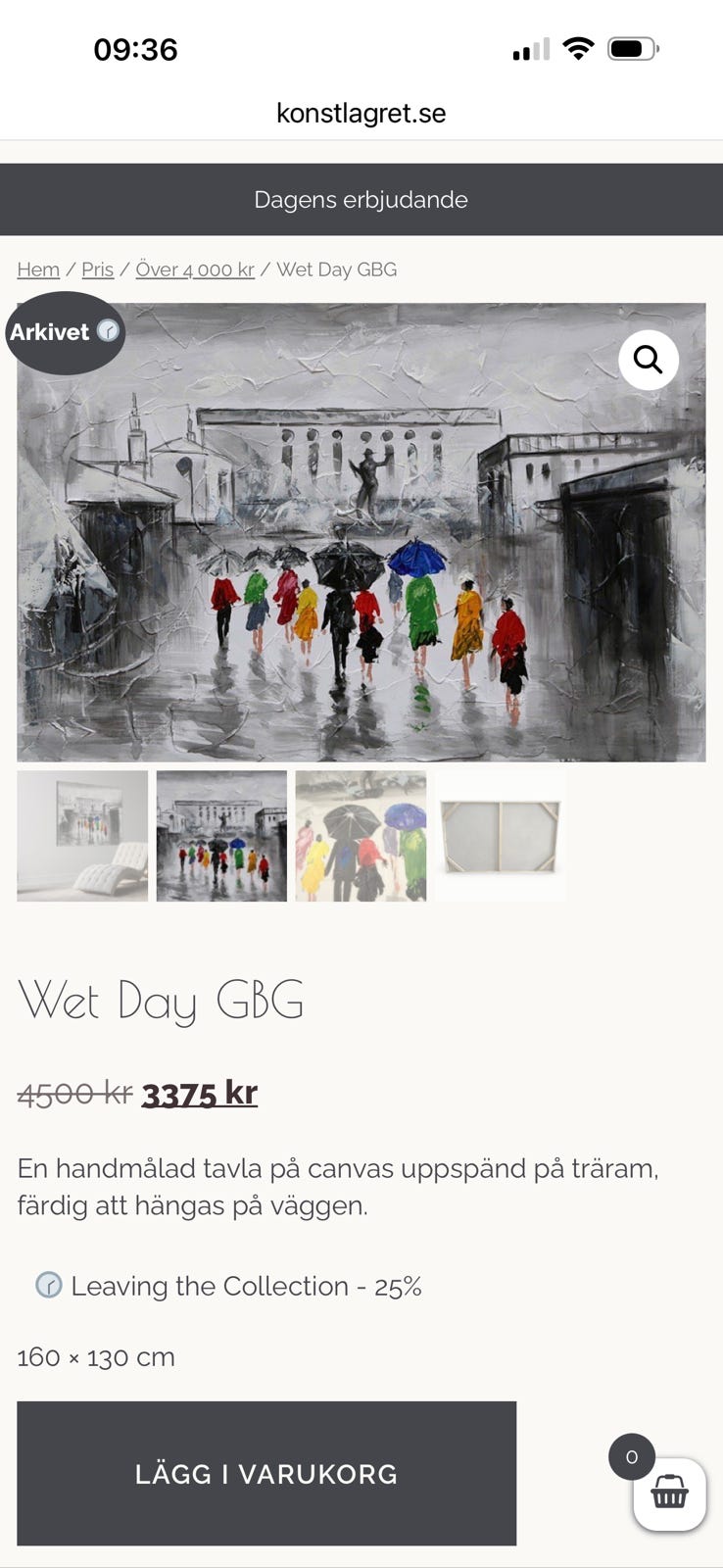The height and width of the screenshot is (1568, 723).
Task: Click LÄGG I VARUKORG to add the painting
Action: coord(266,1473)
